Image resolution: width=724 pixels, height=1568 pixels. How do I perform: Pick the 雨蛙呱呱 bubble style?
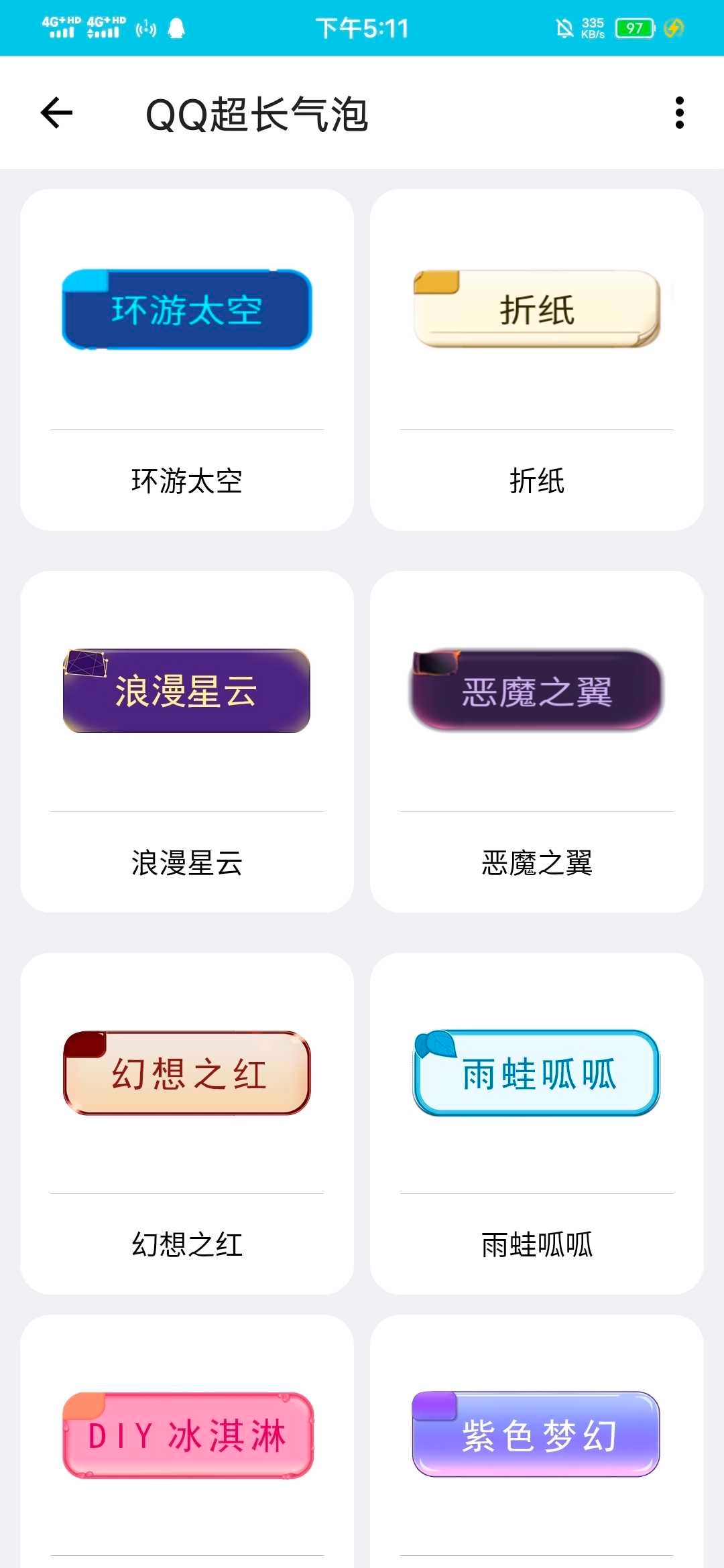coord(536,1124)
